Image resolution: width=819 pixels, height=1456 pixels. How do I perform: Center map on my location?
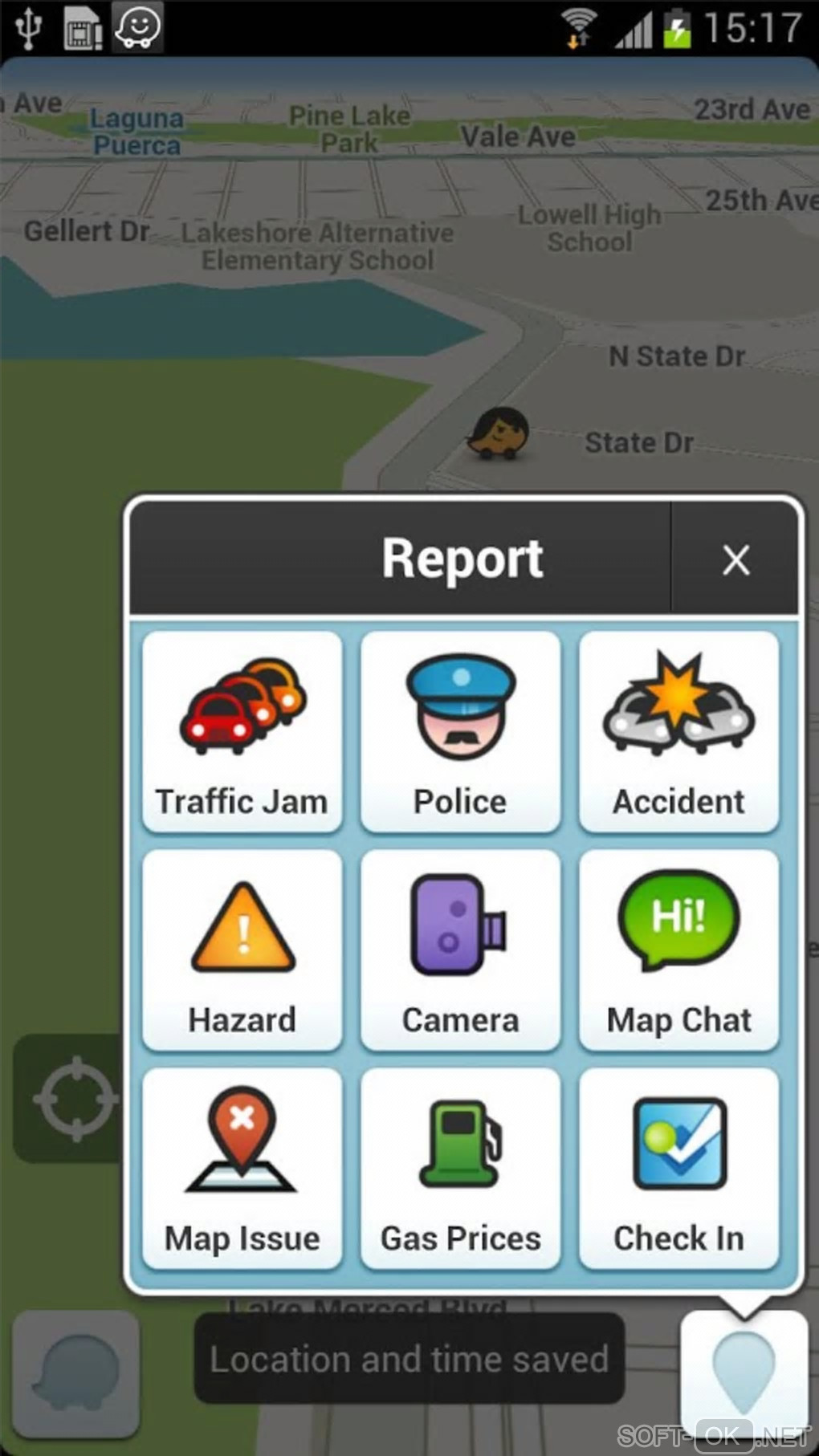pyautogui.click(x=72, y=1099)
